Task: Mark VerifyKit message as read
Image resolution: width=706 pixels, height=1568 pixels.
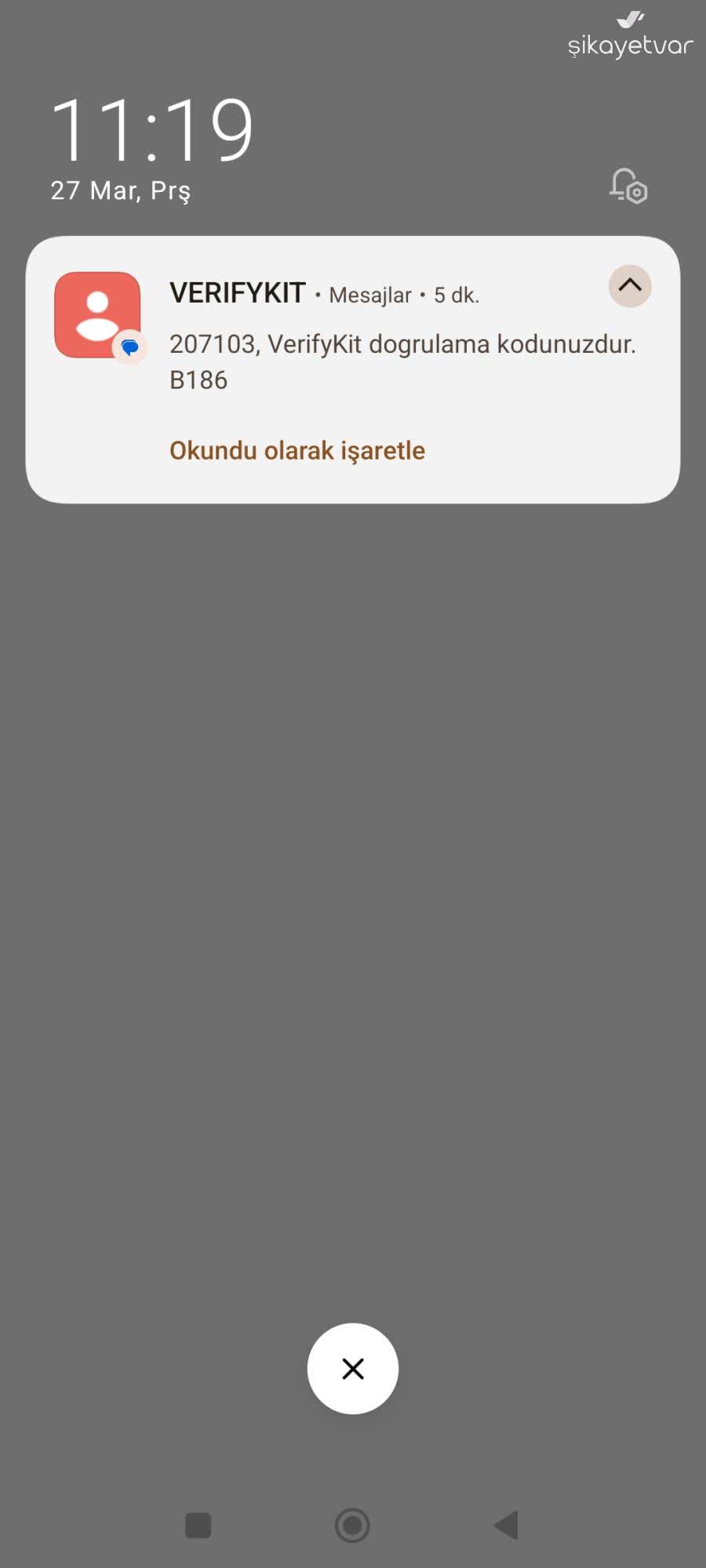Action: pyautogui.click(x=297, y=450)
